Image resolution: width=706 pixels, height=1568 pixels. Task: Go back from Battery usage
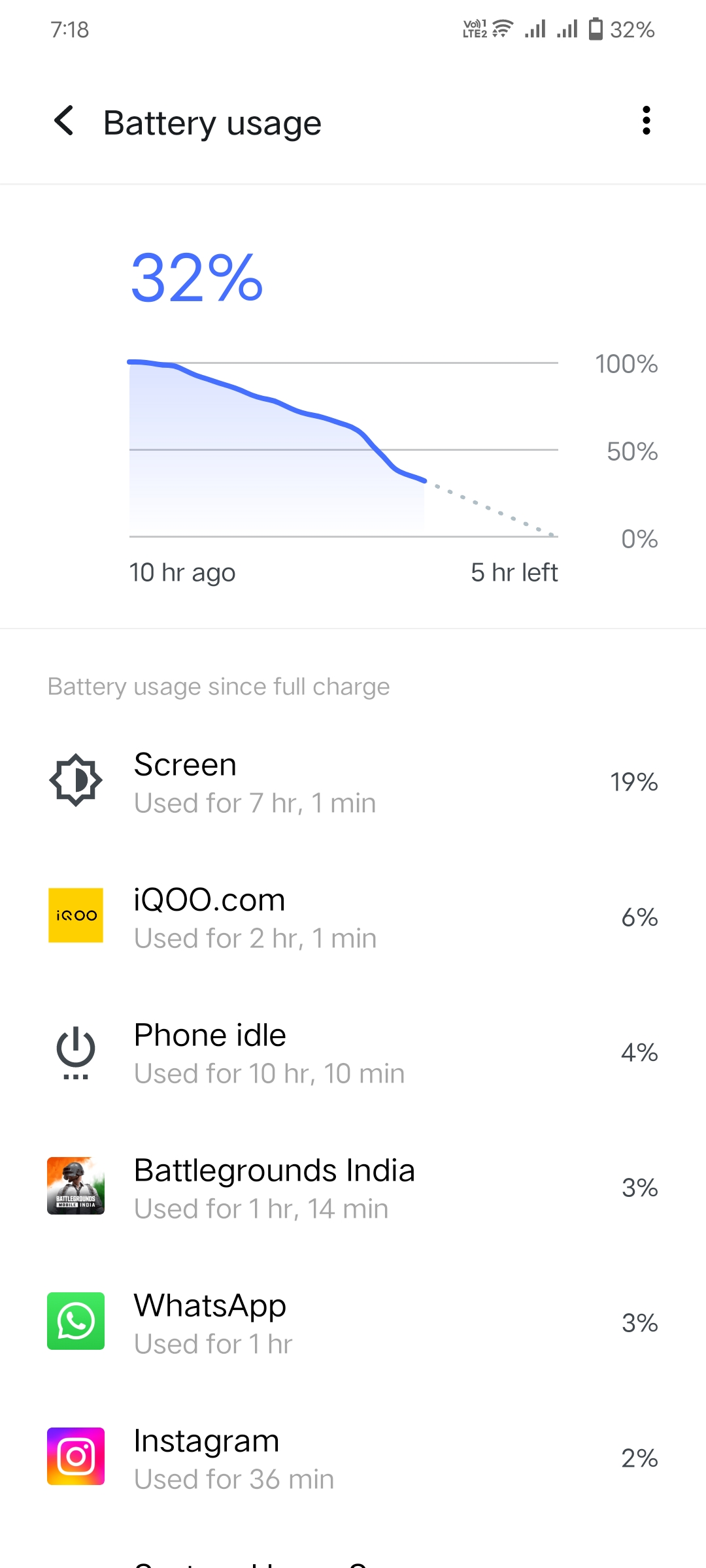tap(64, 121)
